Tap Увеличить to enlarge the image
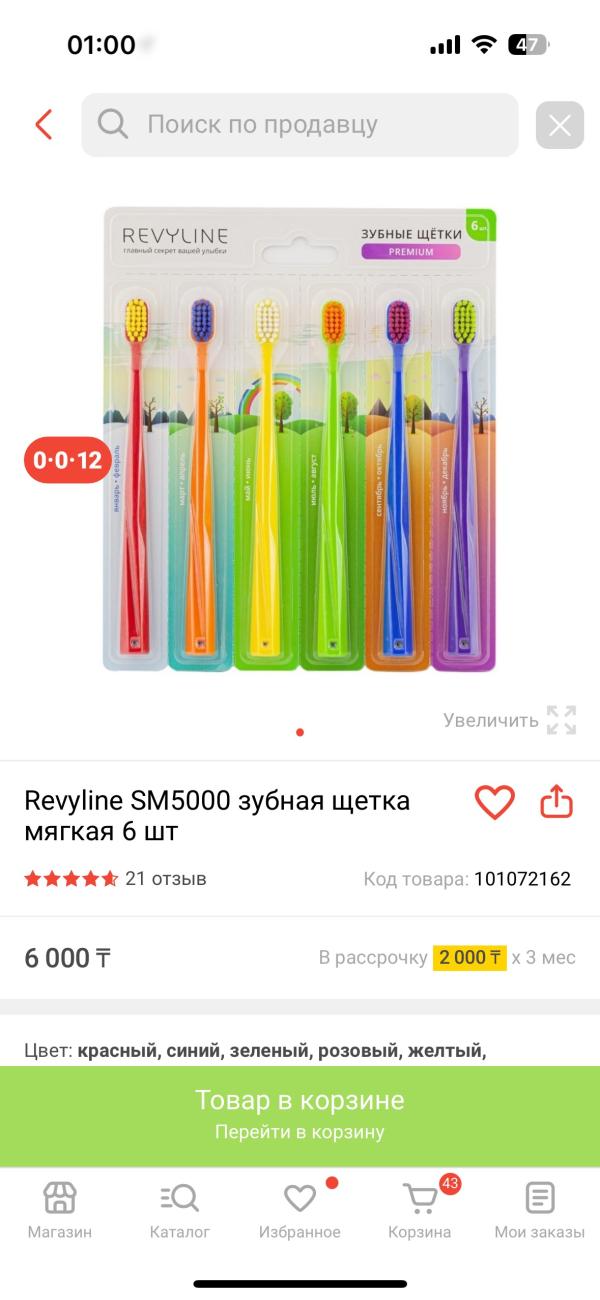The height and width of the screenshot is (1300, 600). coord(509,720)
